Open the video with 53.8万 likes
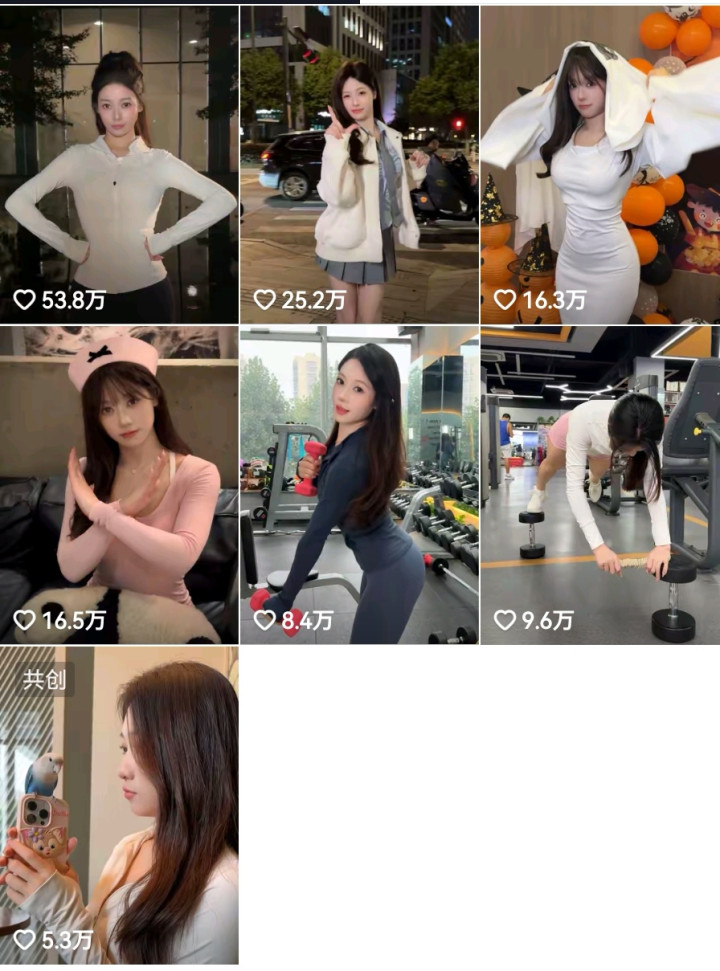The image size is (720, 971). pos(119,165)
